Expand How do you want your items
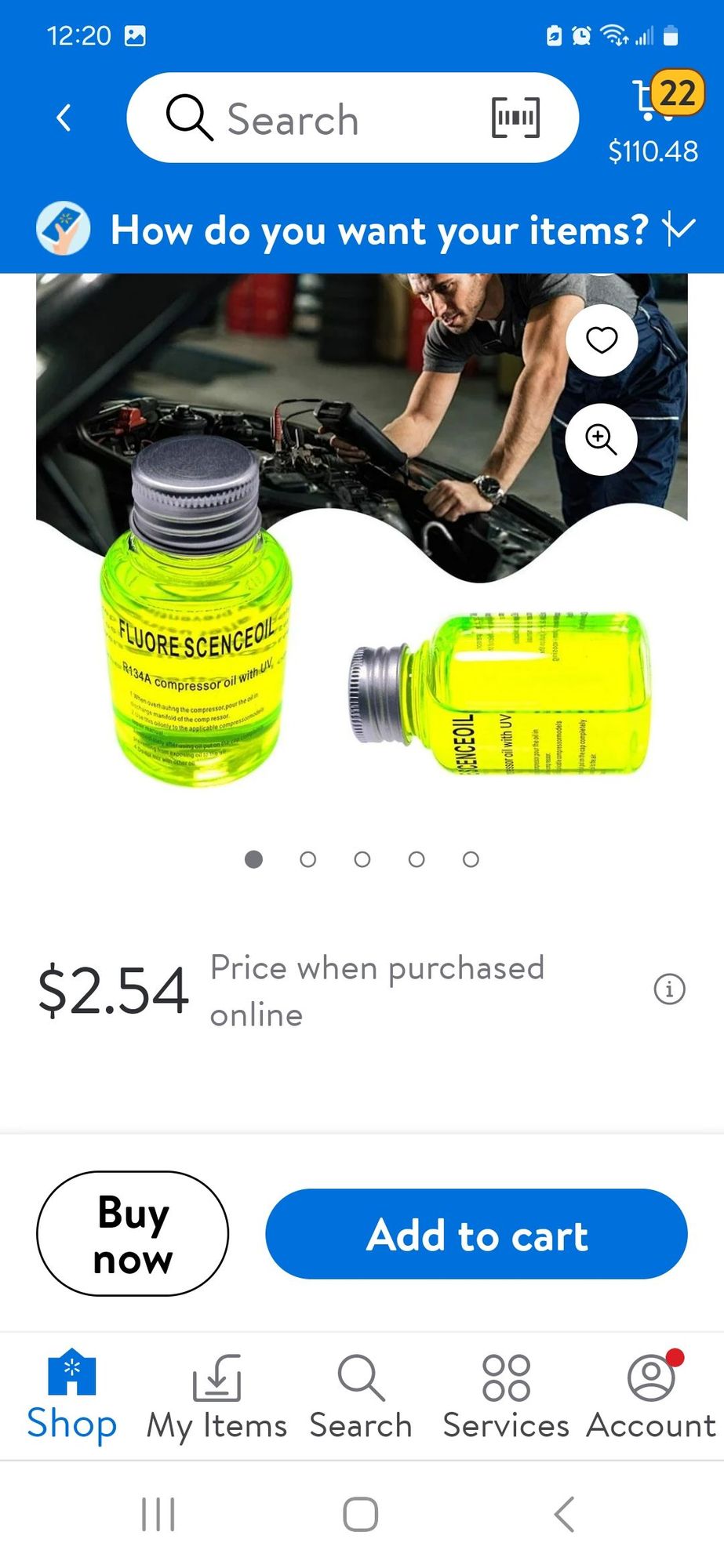 pyautogui.click(x=679, y=230)
